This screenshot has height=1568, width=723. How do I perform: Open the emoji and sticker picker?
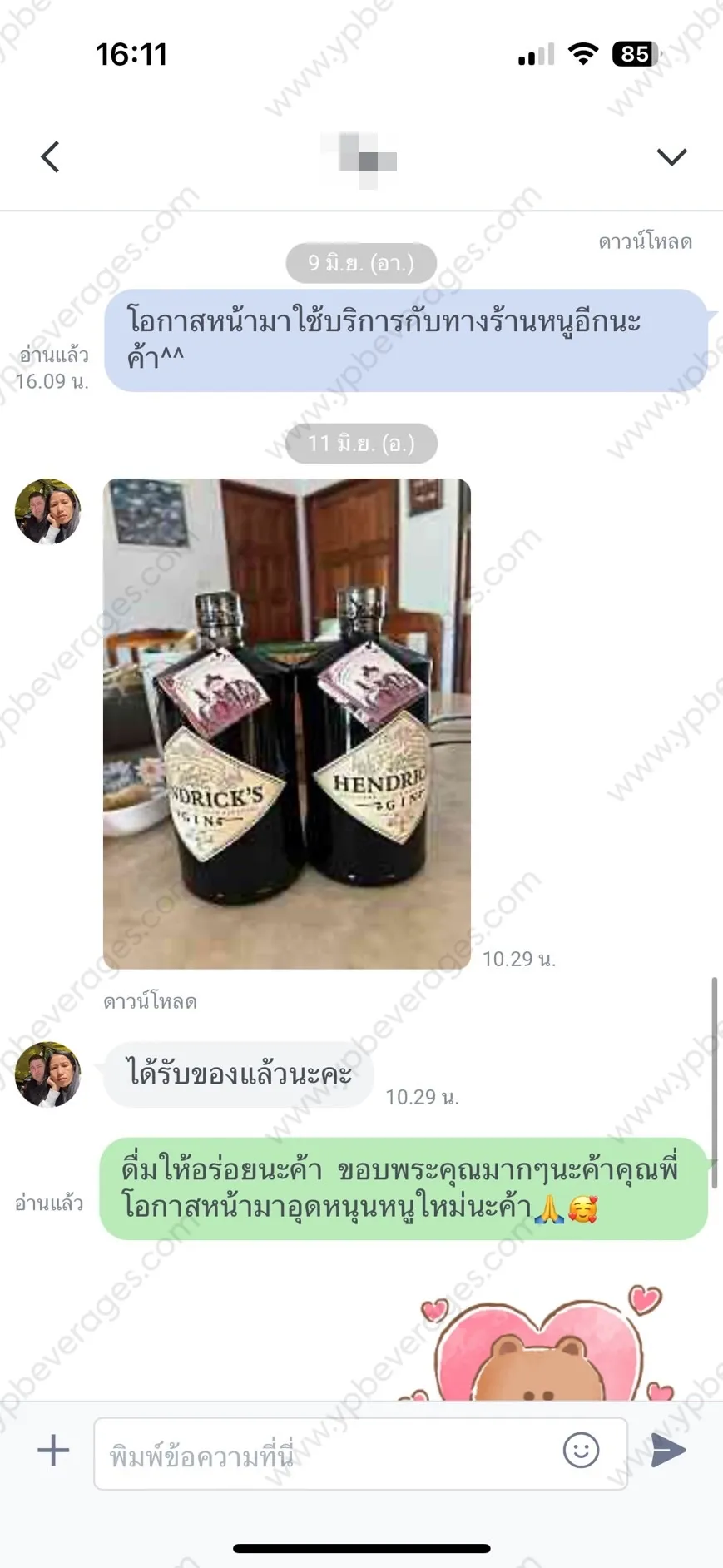tap(581, 1450)
